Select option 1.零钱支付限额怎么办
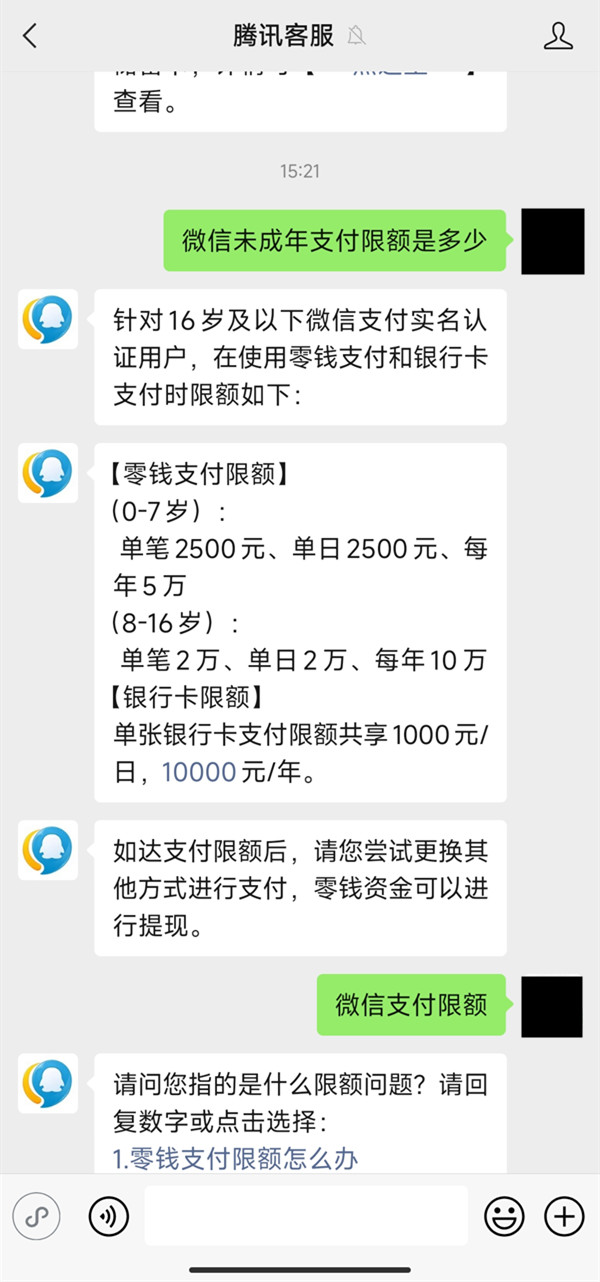 [x=236, y=1159]
